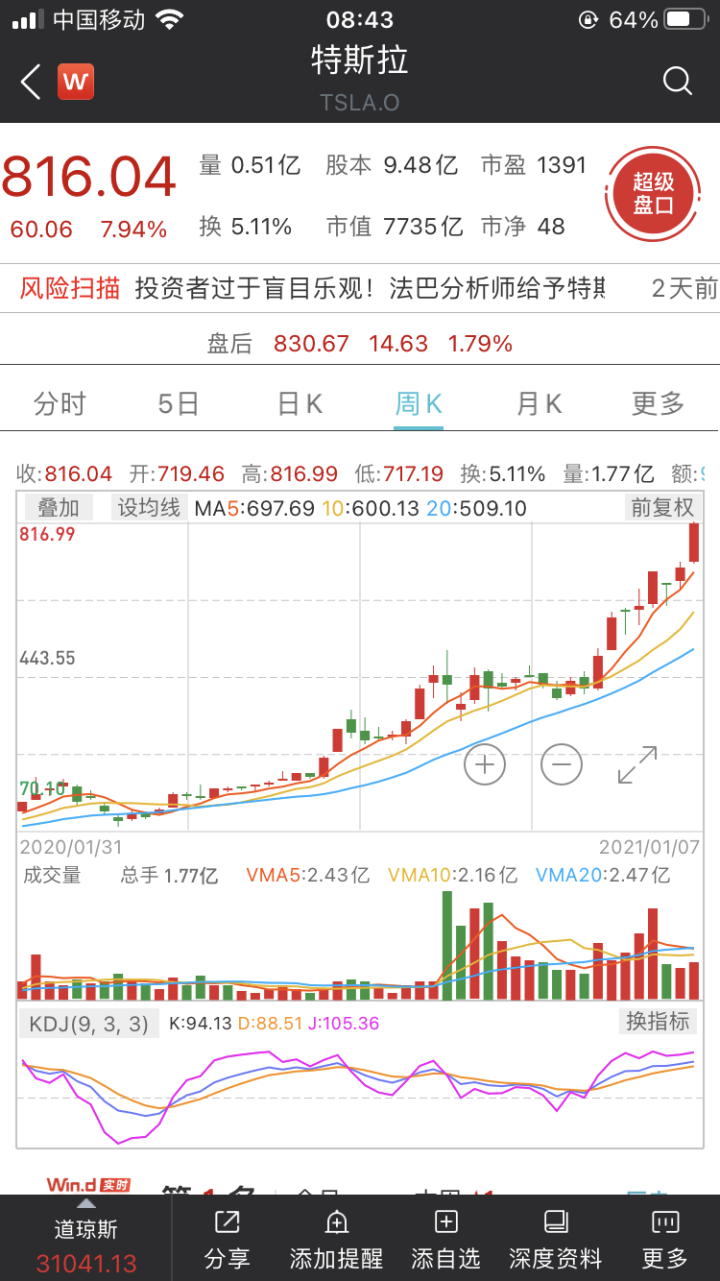Tap 换指标 to switch indicator
Screen dimensions: 720x1281
click(x=657, y=1021)
